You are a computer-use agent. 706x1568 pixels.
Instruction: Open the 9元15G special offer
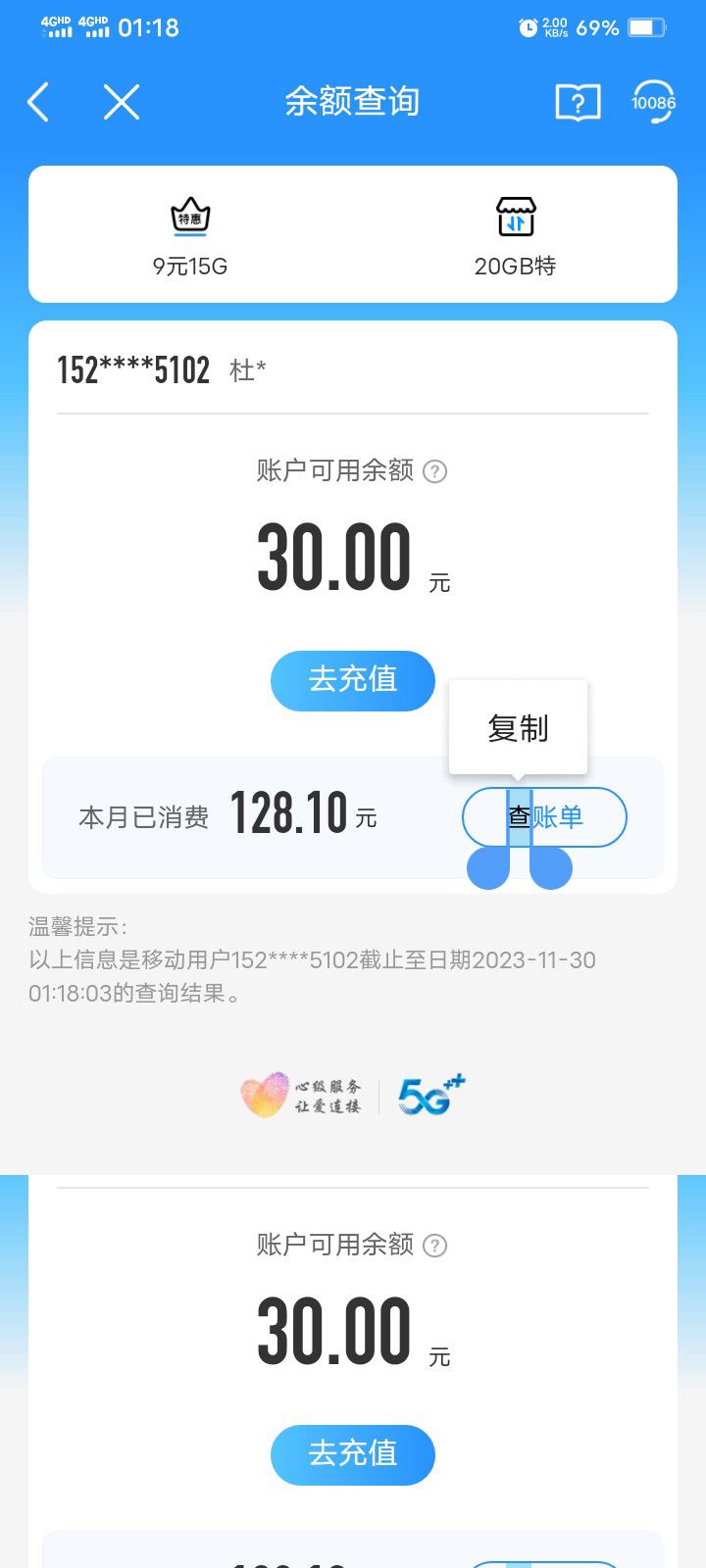tap(190, 235)
